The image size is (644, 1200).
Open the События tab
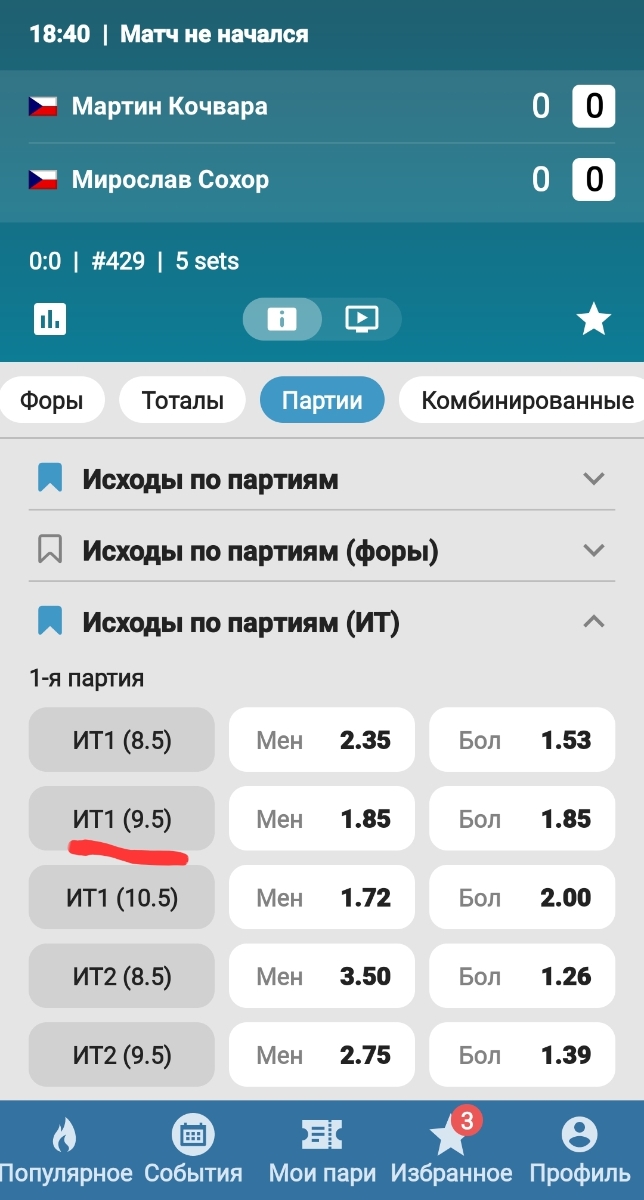(x=193, y=1150)
